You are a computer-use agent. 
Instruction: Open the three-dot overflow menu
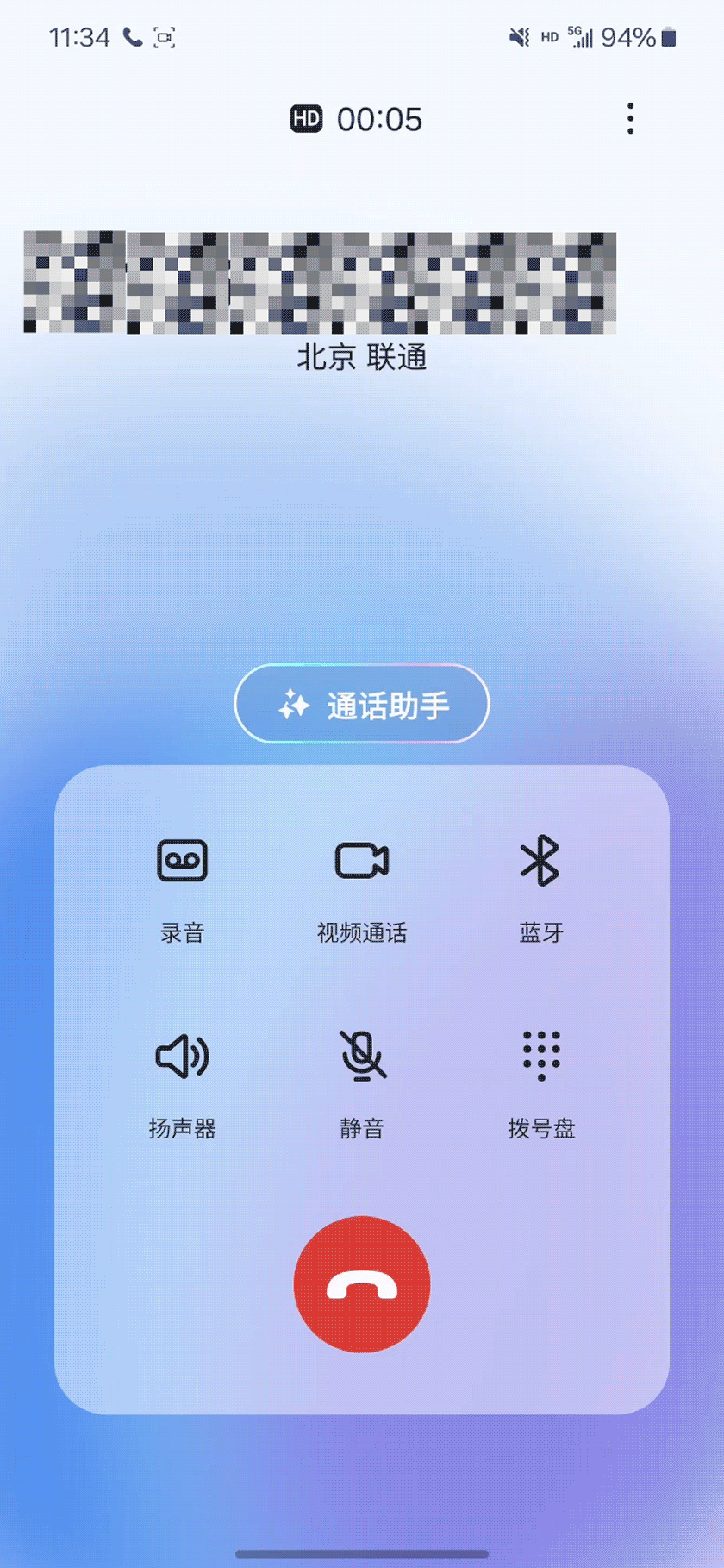point(631,119)
